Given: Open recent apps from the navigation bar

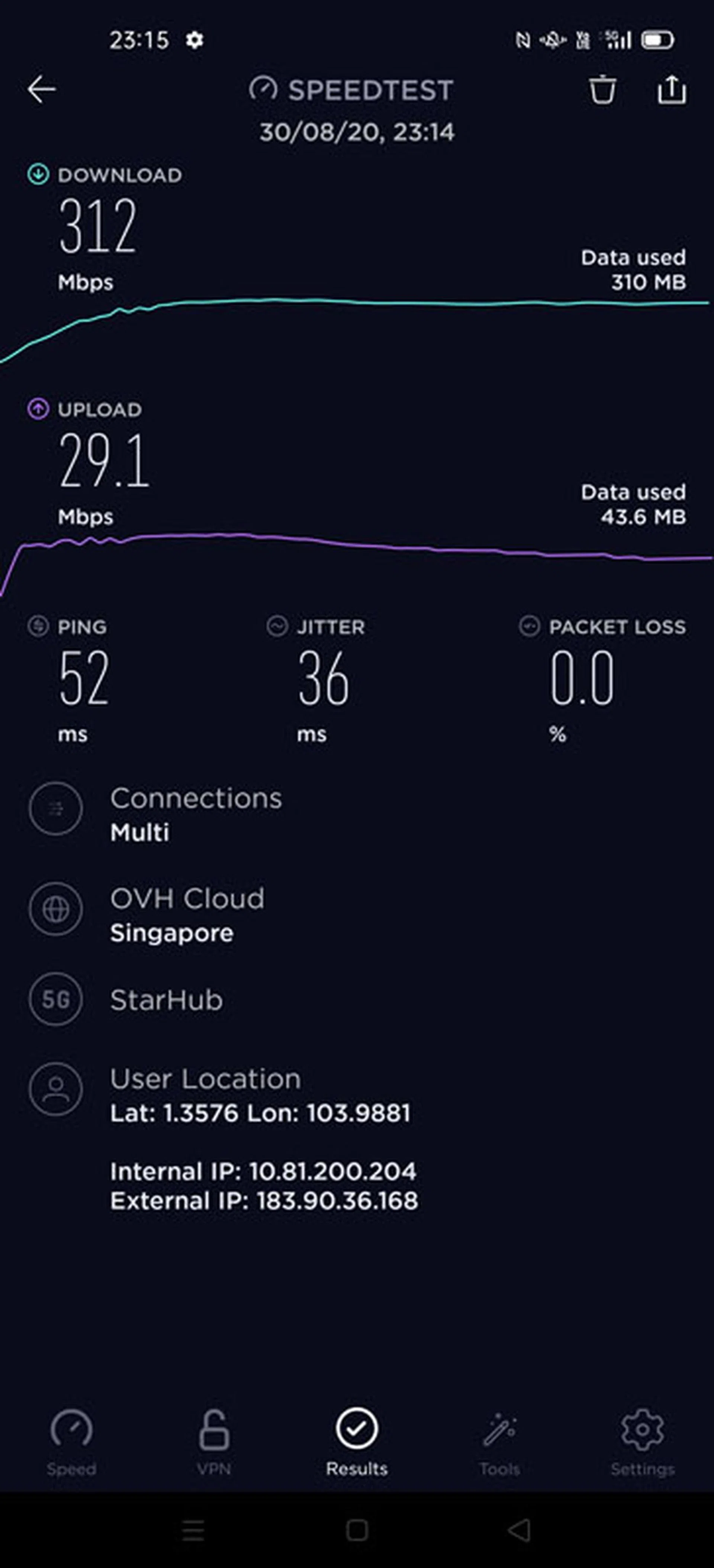Looking at the screenshot, I should click(x=193, y=1530).
